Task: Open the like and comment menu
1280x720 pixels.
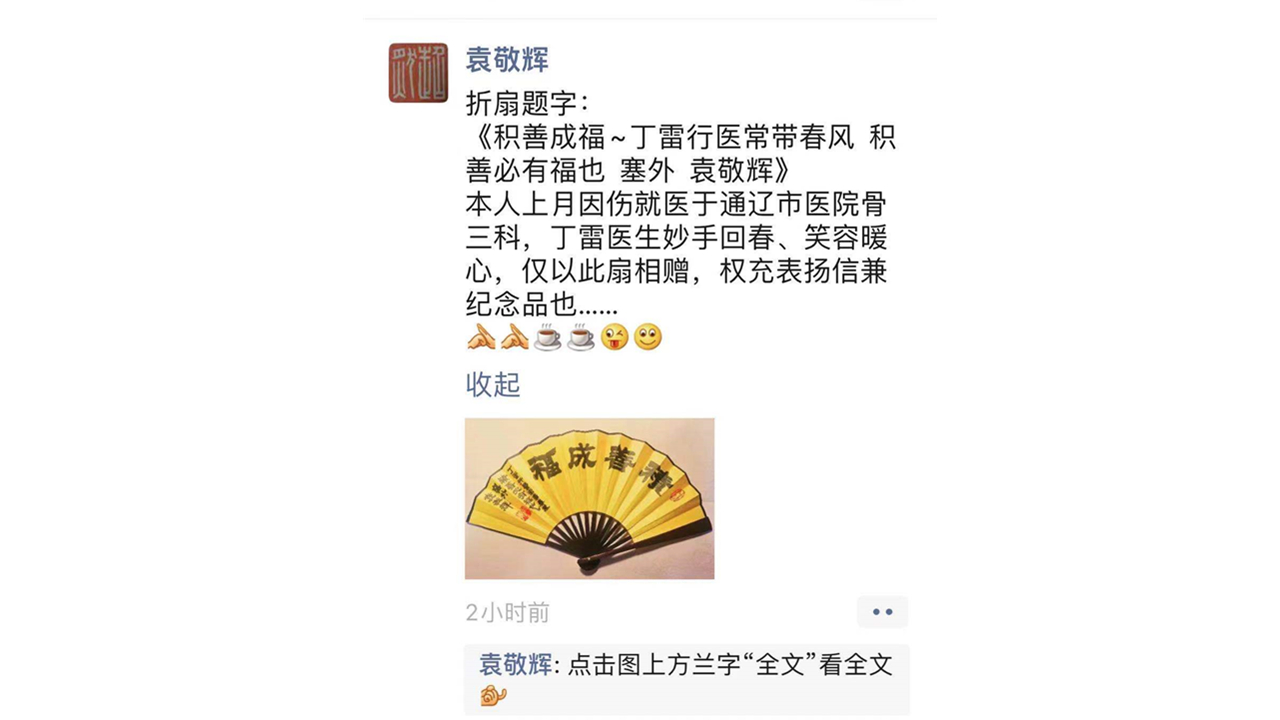Action: 882,612
